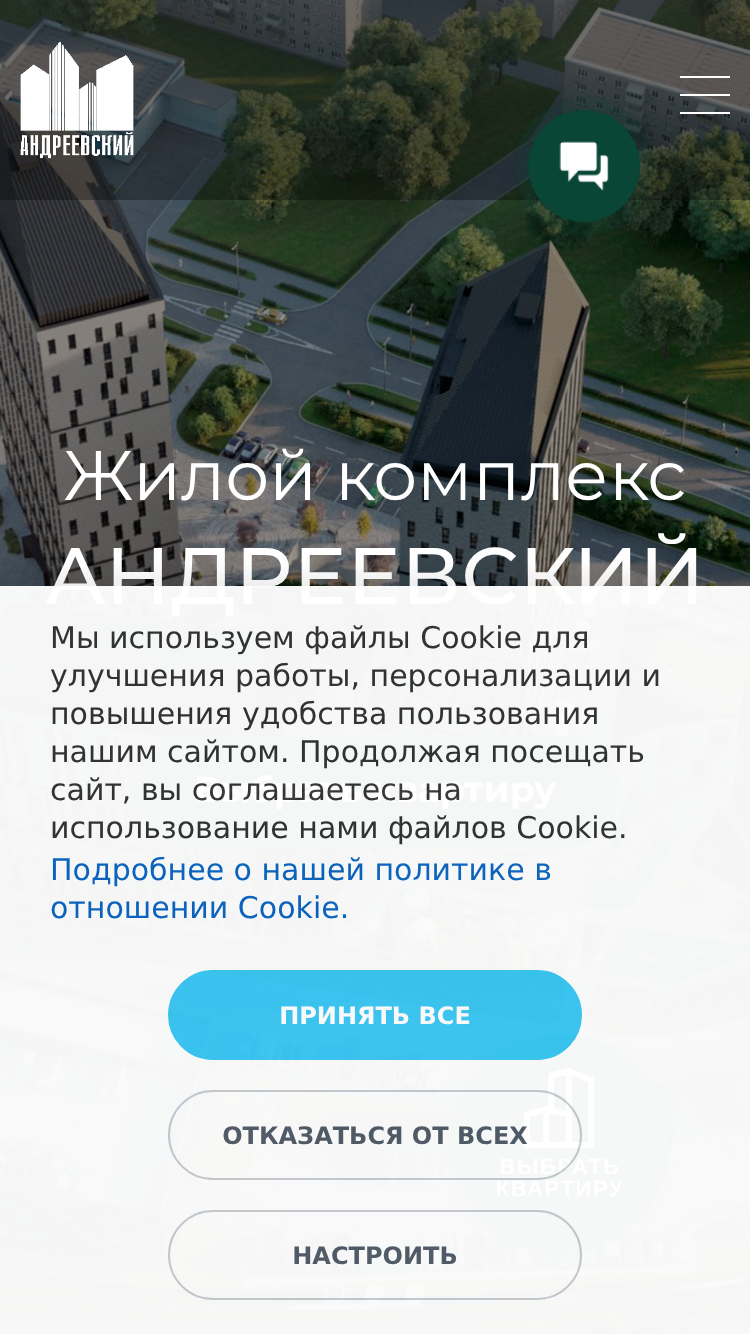Screen dimensions: 750x1334
Task: Open the cookie policy link
Action: pos(301,889)
